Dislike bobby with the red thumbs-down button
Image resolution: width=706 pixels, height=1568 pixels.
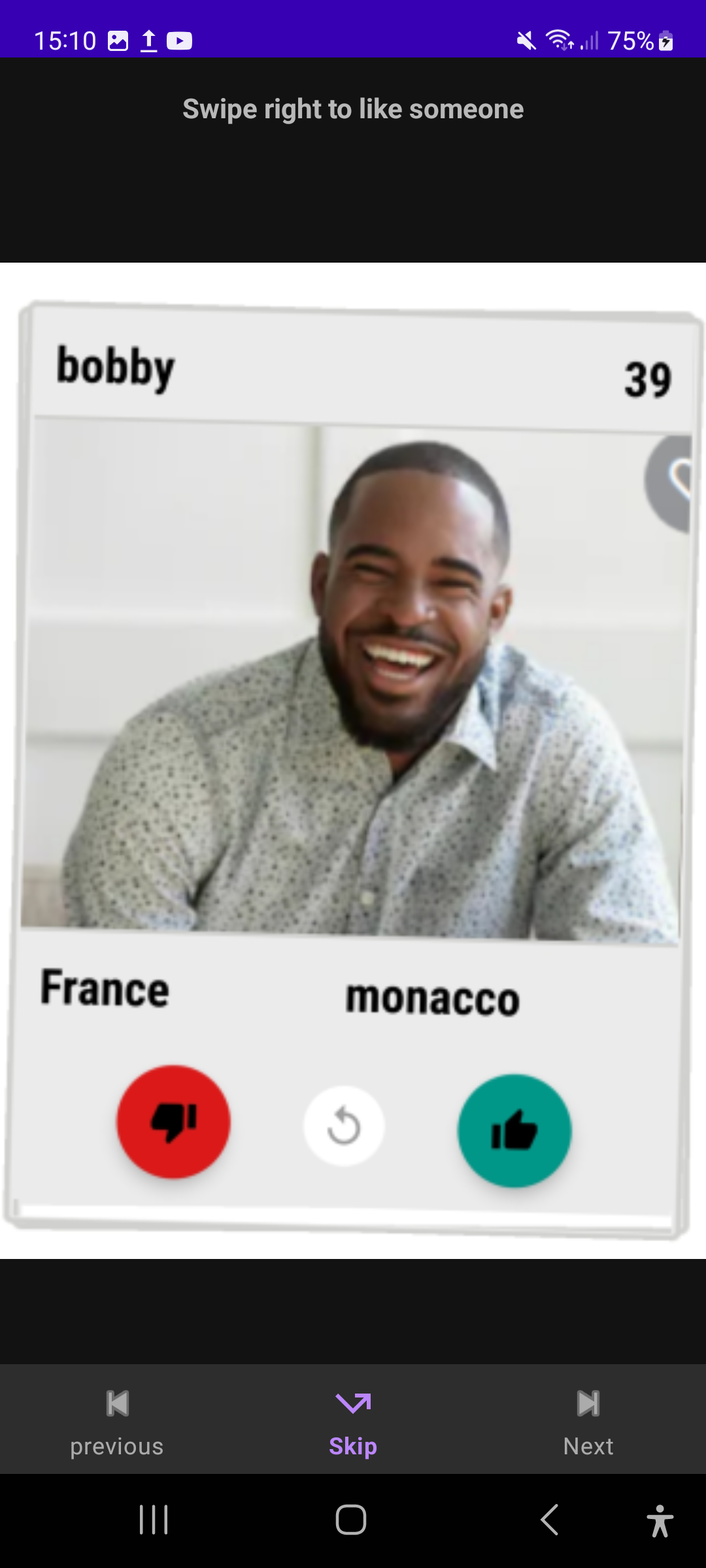tap(173, 1121)
